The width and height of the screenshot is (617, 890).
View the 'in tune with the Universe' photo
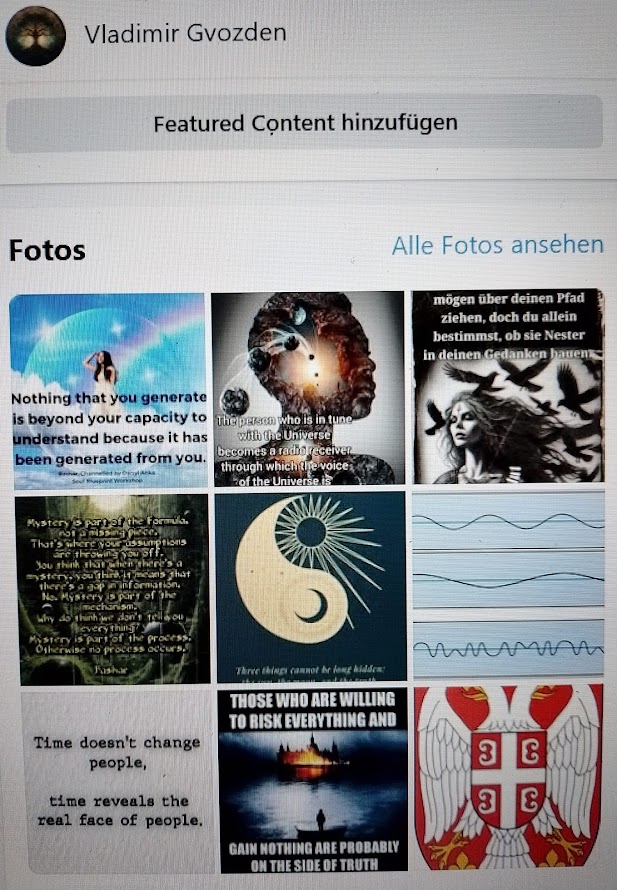pyautogui.click(x=308, y=388)
